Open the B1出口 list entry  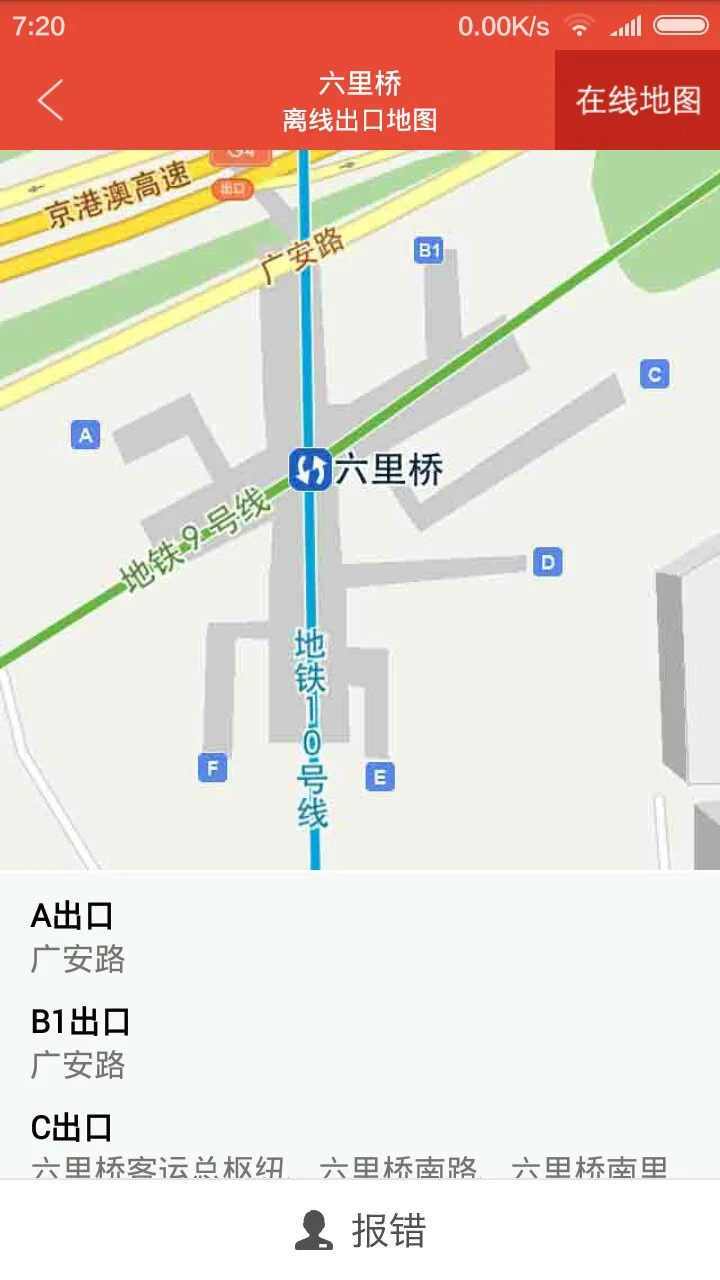80,1022
